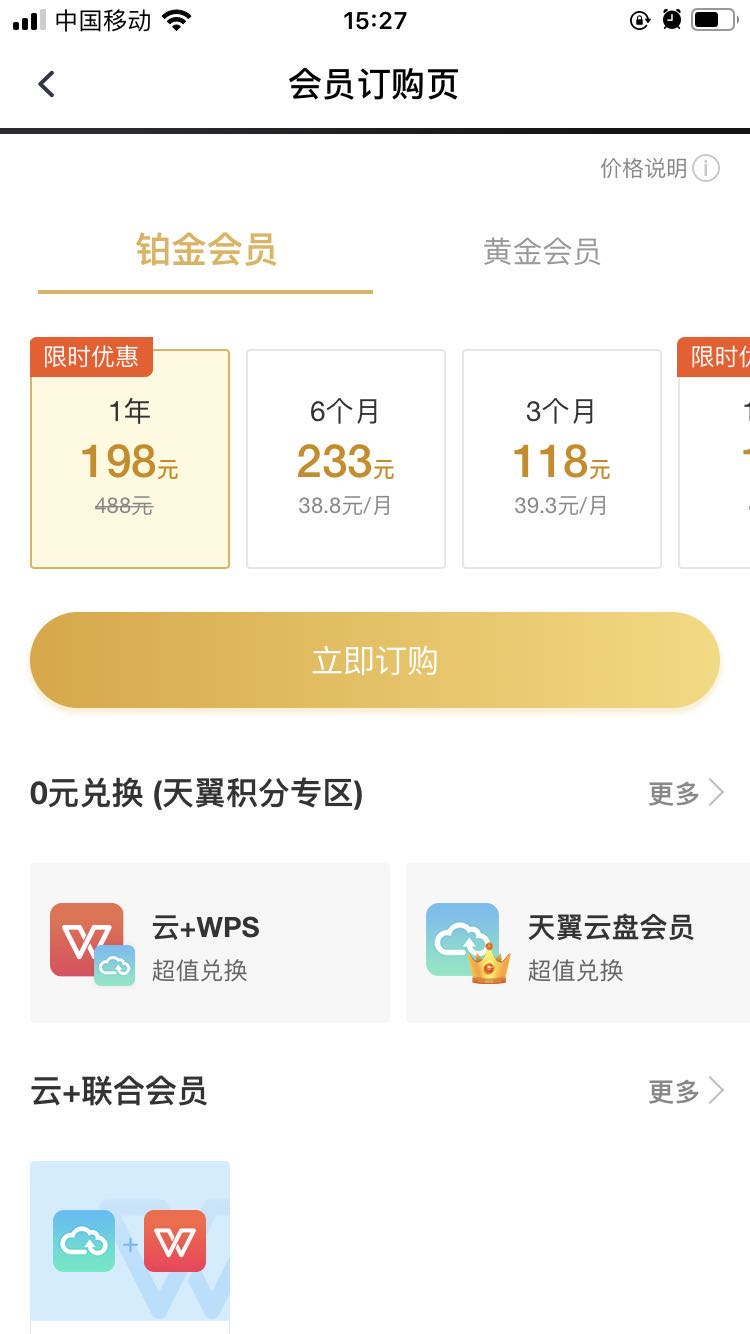Viewport: 750px width, 1334px height.
Task: Switch to 铂金会员 tab
Action: (206, 251)
